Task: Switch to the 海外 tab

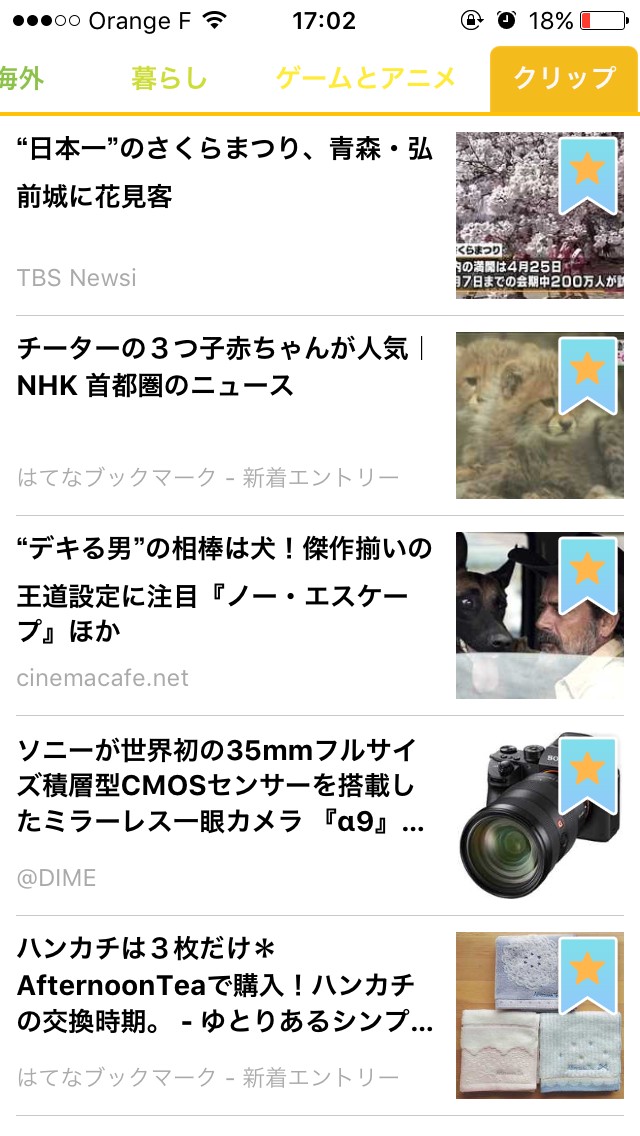Action: [x=20, y=78]
